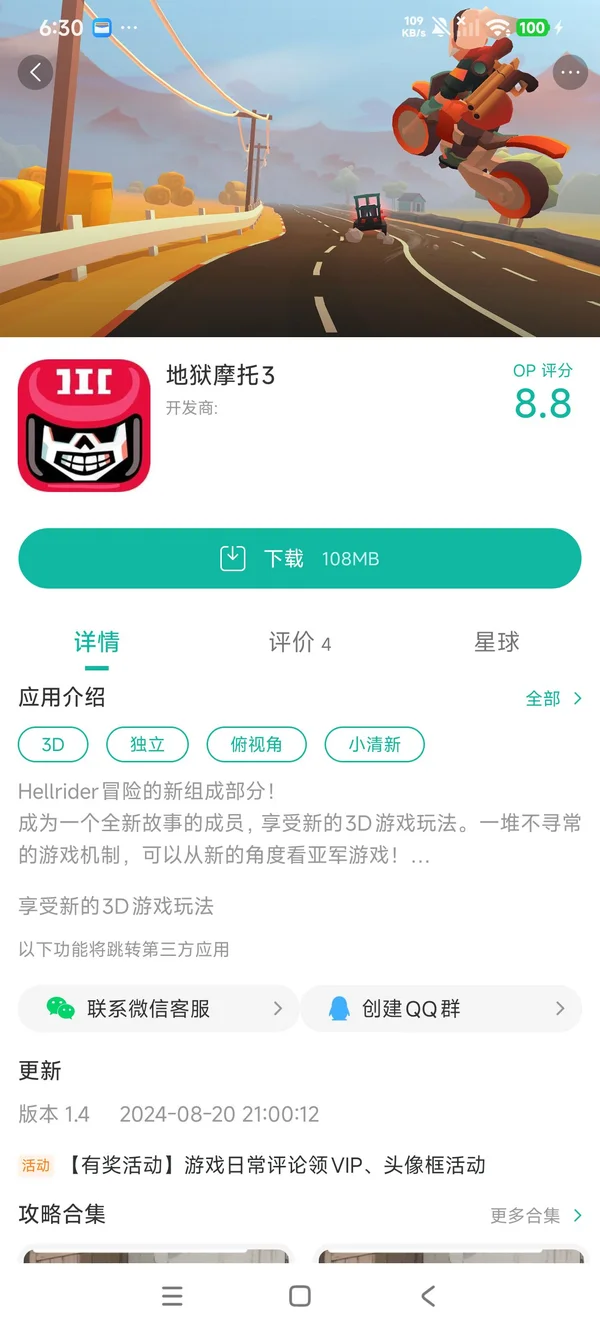Go back using the top-left arrow
The image size is (600, 1333).
[x=36, y=72]
